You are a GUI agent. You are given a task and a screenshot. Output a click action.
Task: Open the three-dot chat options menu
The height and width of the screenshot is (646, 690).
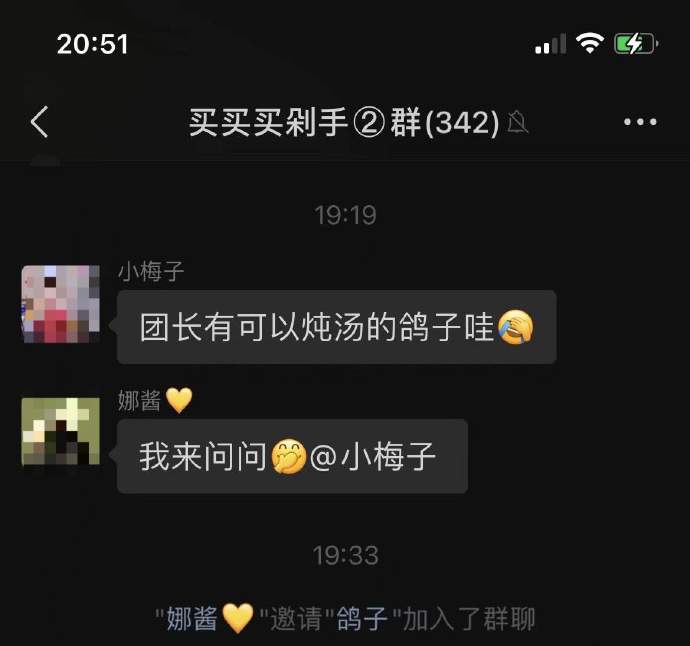[x=640, y=122]
